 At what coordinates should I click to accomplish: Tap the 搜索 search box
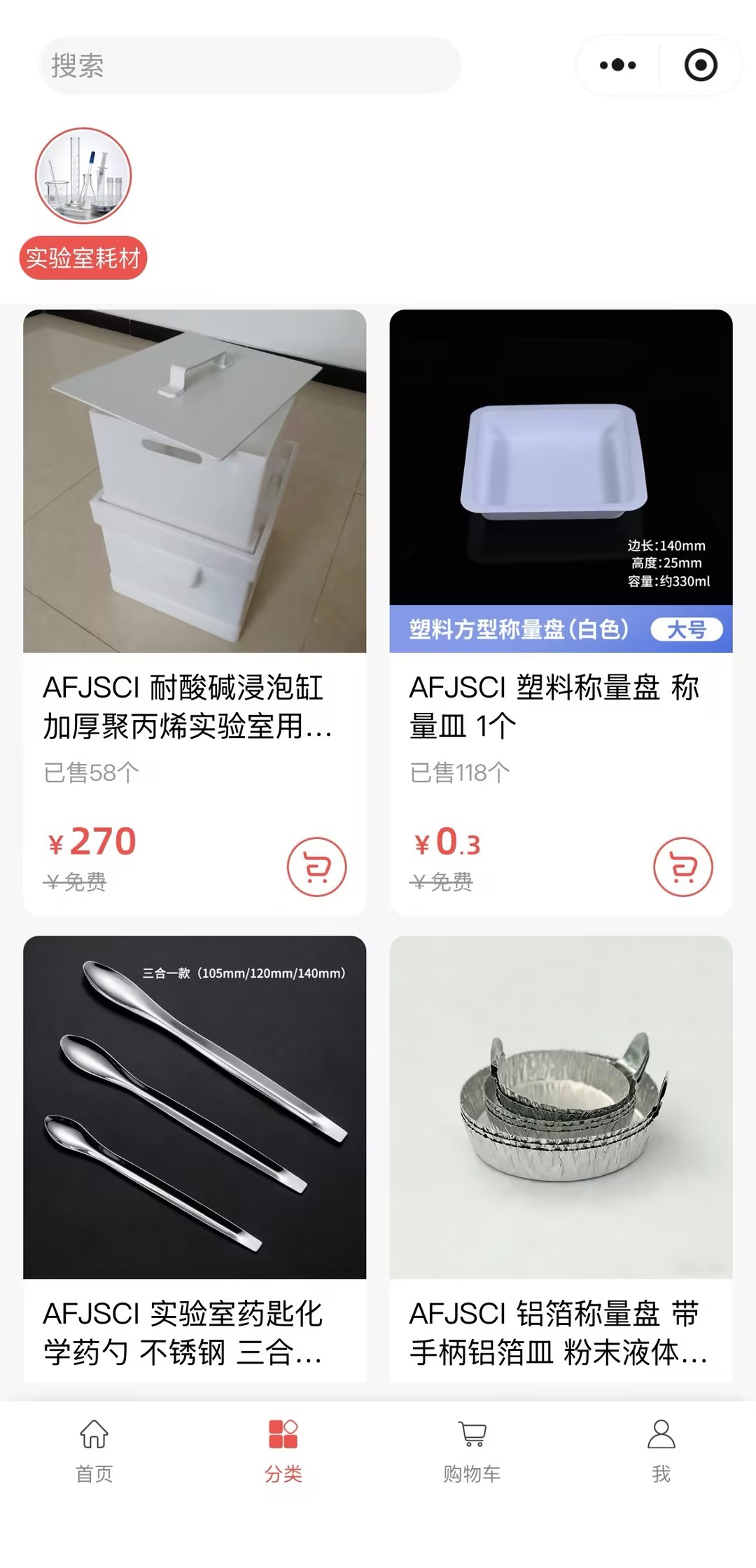(x=249, y=65)
